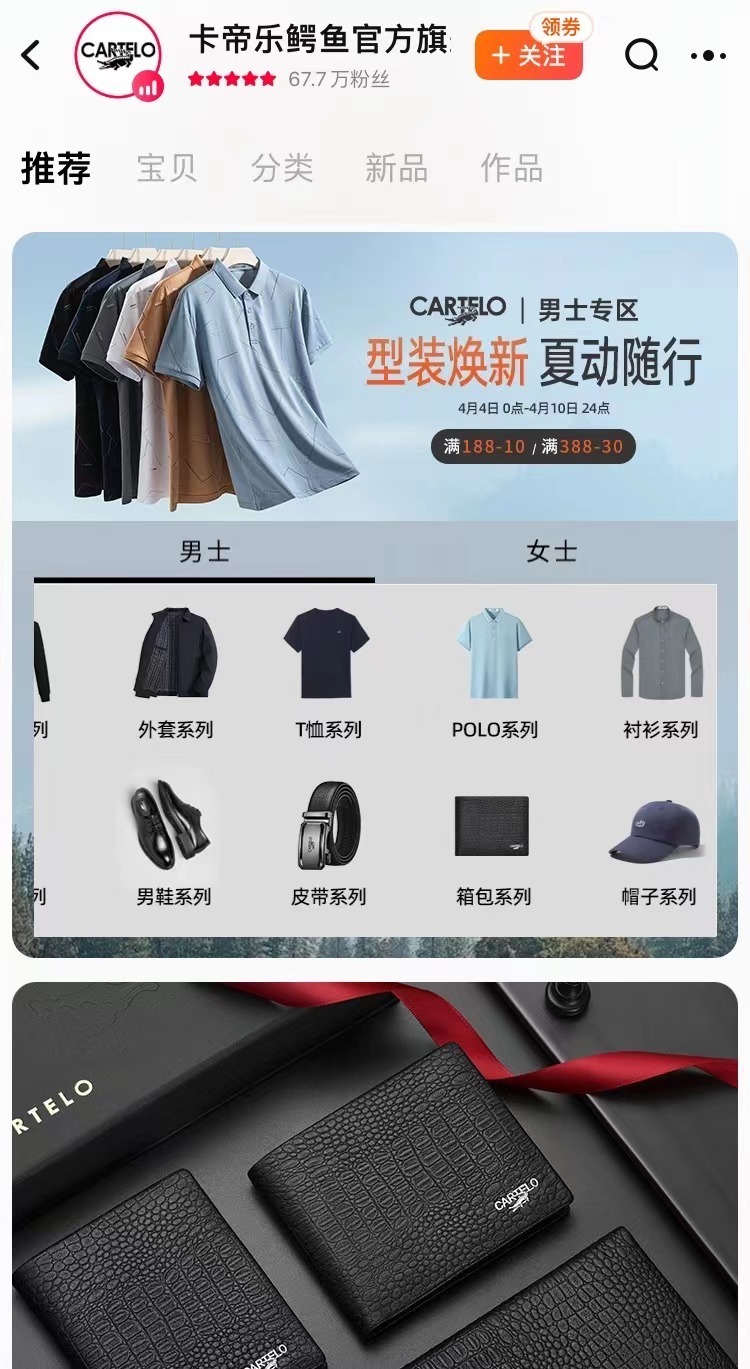The width and height of the screenshot is (750, 1369).
Task: Open the more options menu icon
Action: (x=709, y=56)
